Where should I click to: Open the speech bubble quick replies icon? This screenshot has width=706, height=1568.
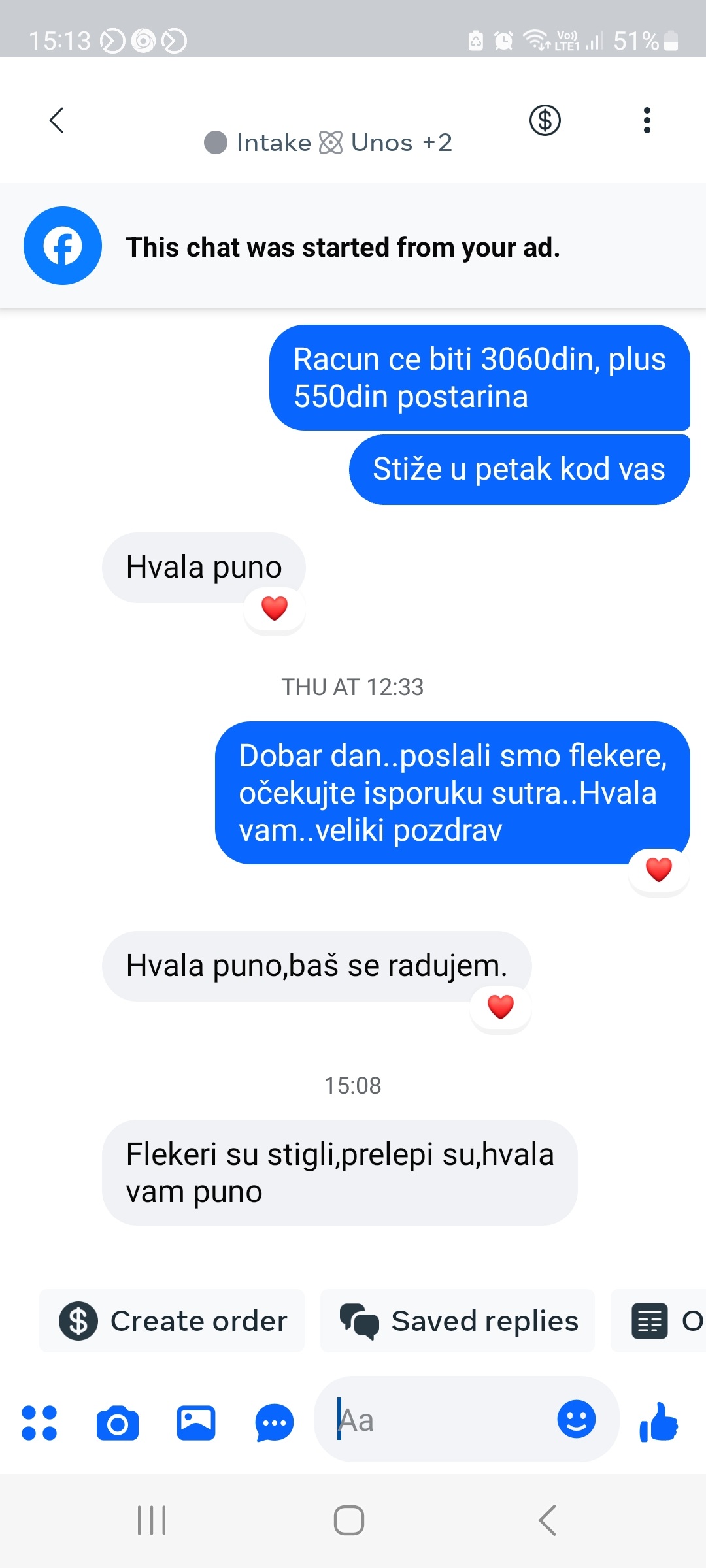(275, 1423)
